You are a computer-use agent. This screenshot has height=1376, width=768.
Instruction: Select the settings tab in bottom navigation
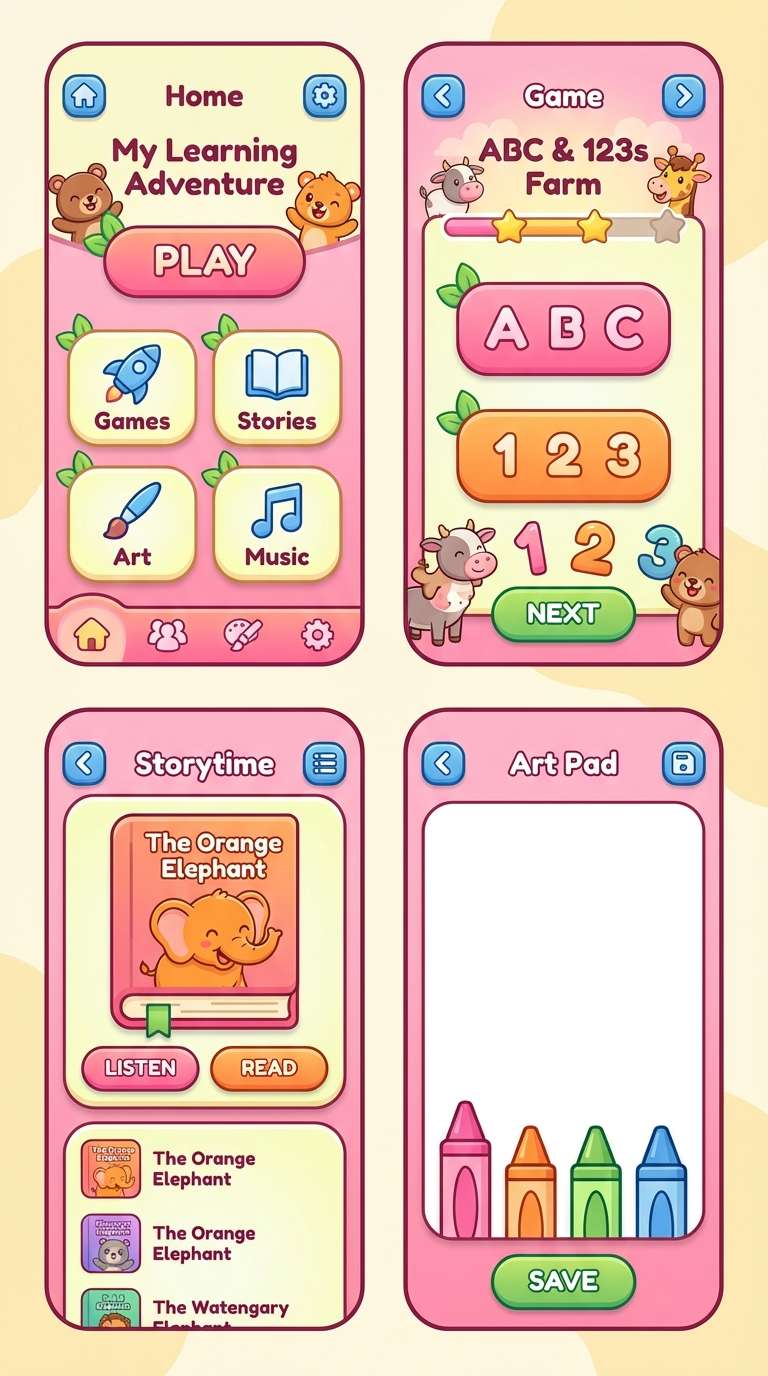pos(318,634)
